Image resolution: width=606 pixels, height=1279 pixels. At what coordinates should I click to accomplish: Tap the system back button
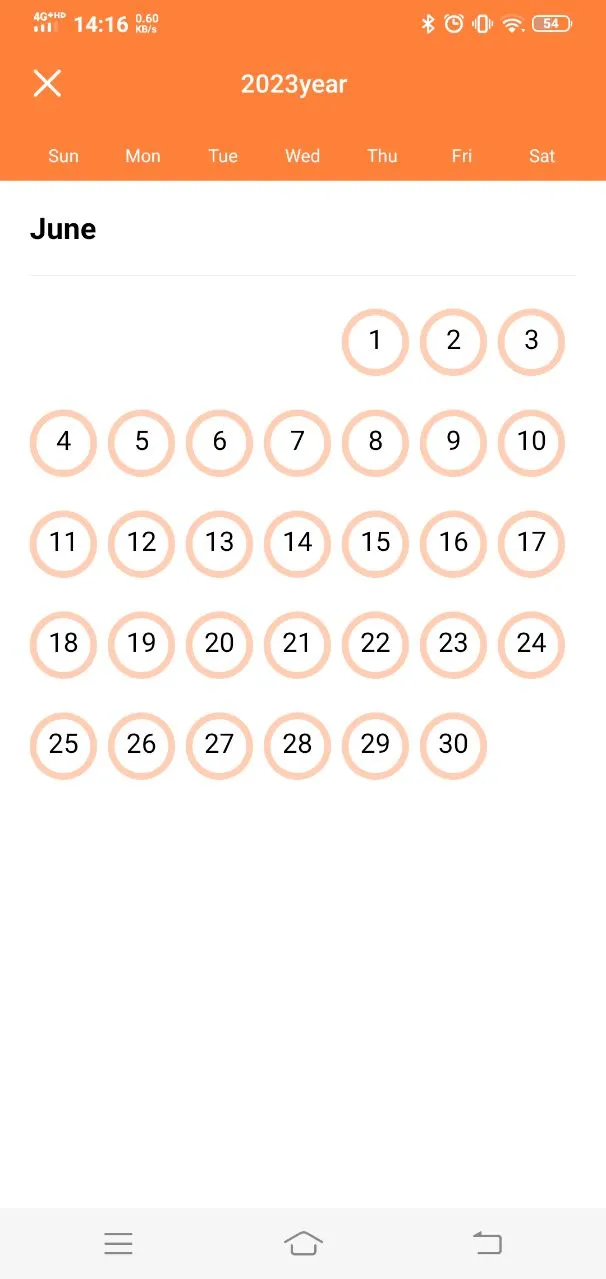click(487, 1243)
